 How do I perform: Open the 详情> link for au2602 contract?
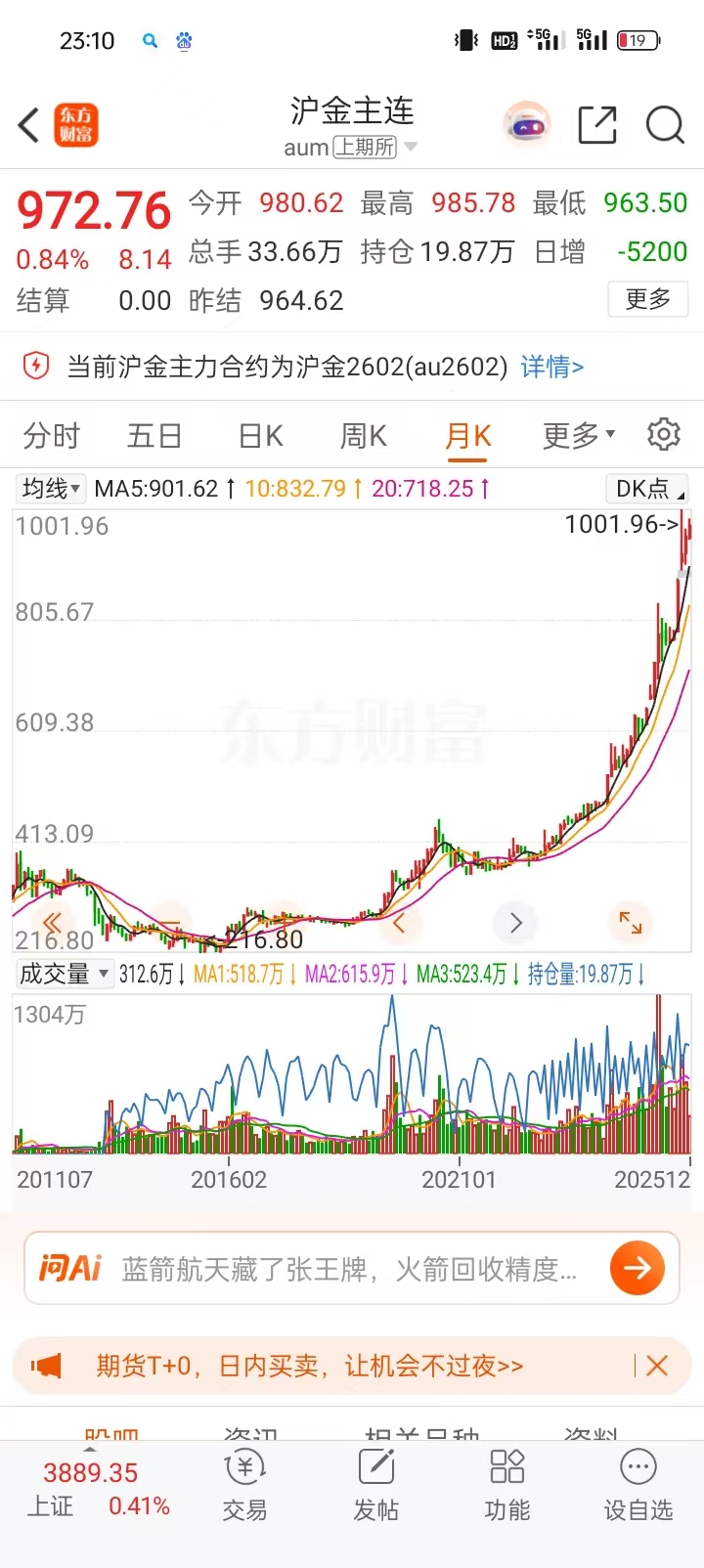pos(551,367)
